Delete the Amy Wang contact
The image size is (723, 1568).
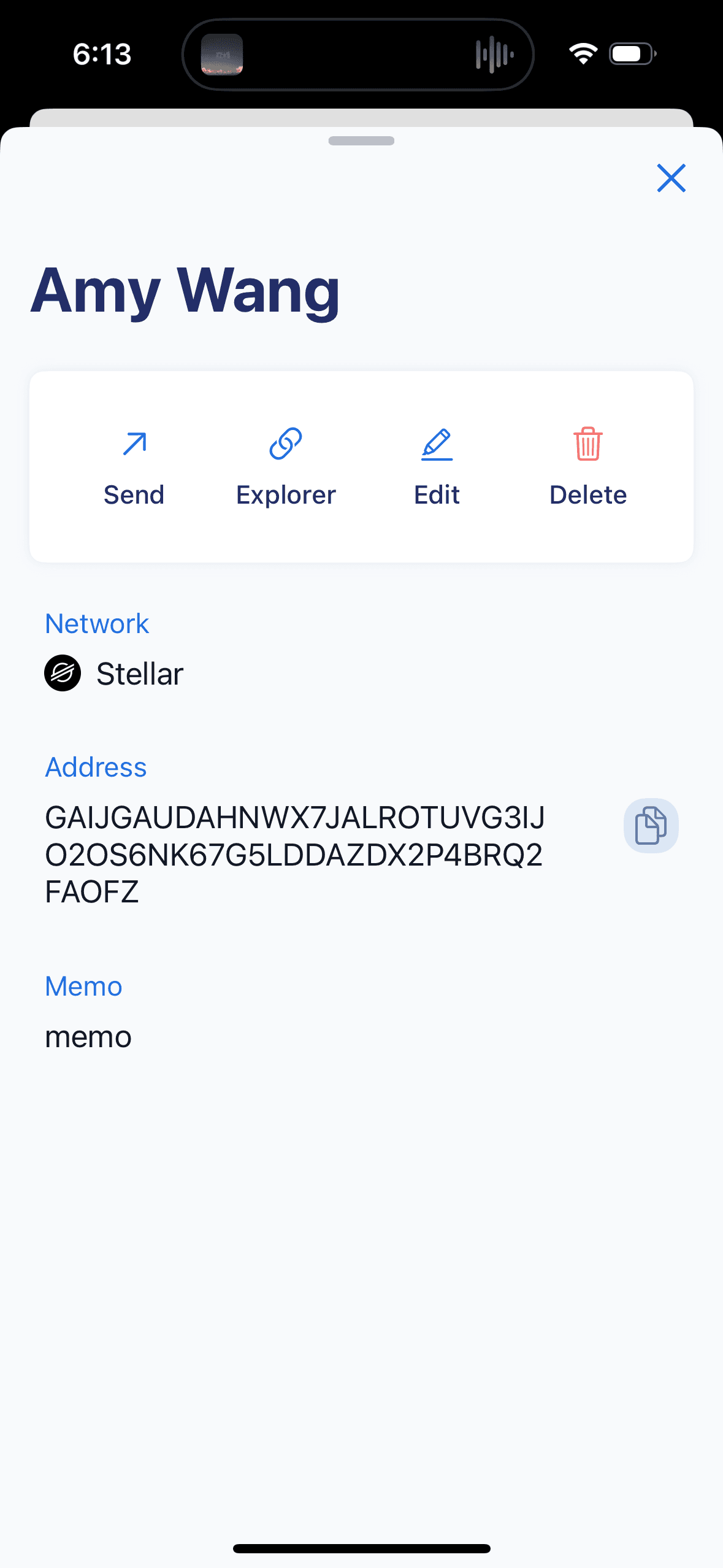(587, 467)
